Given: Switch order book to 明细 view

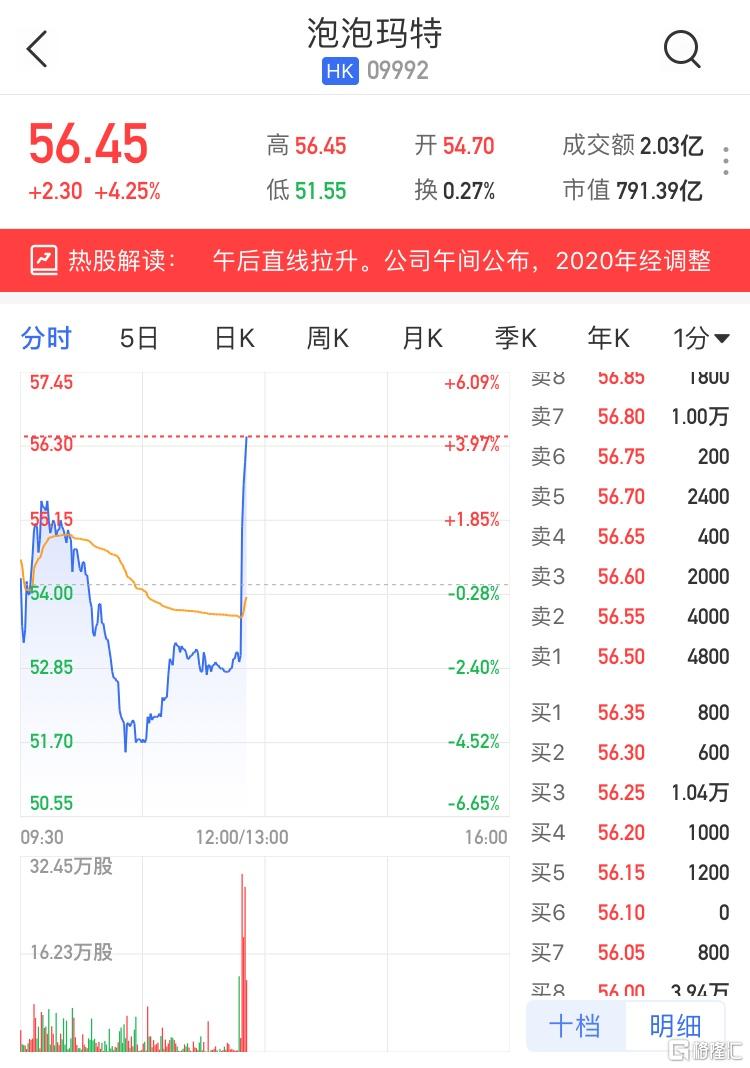Looking at the screenshot, I should coord(675,1025).
